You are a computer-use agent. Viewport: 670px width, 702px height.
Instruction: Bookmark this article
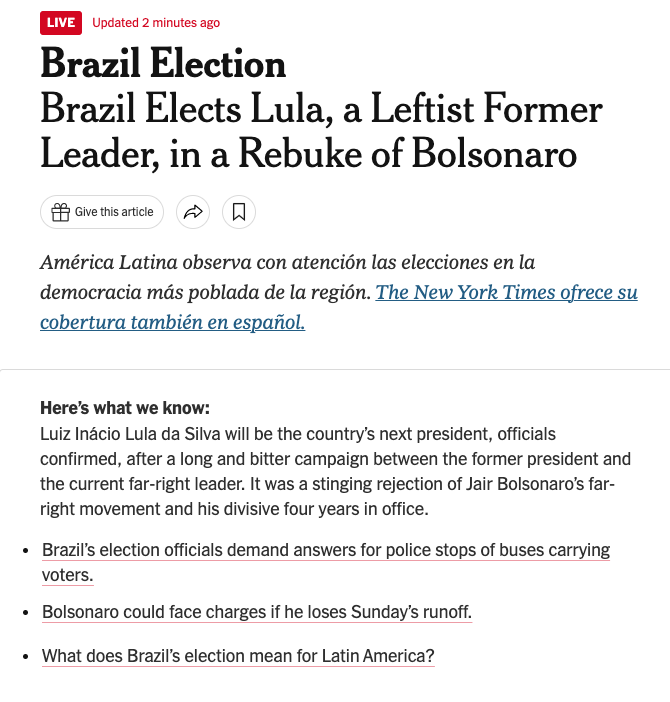point(239,212)
